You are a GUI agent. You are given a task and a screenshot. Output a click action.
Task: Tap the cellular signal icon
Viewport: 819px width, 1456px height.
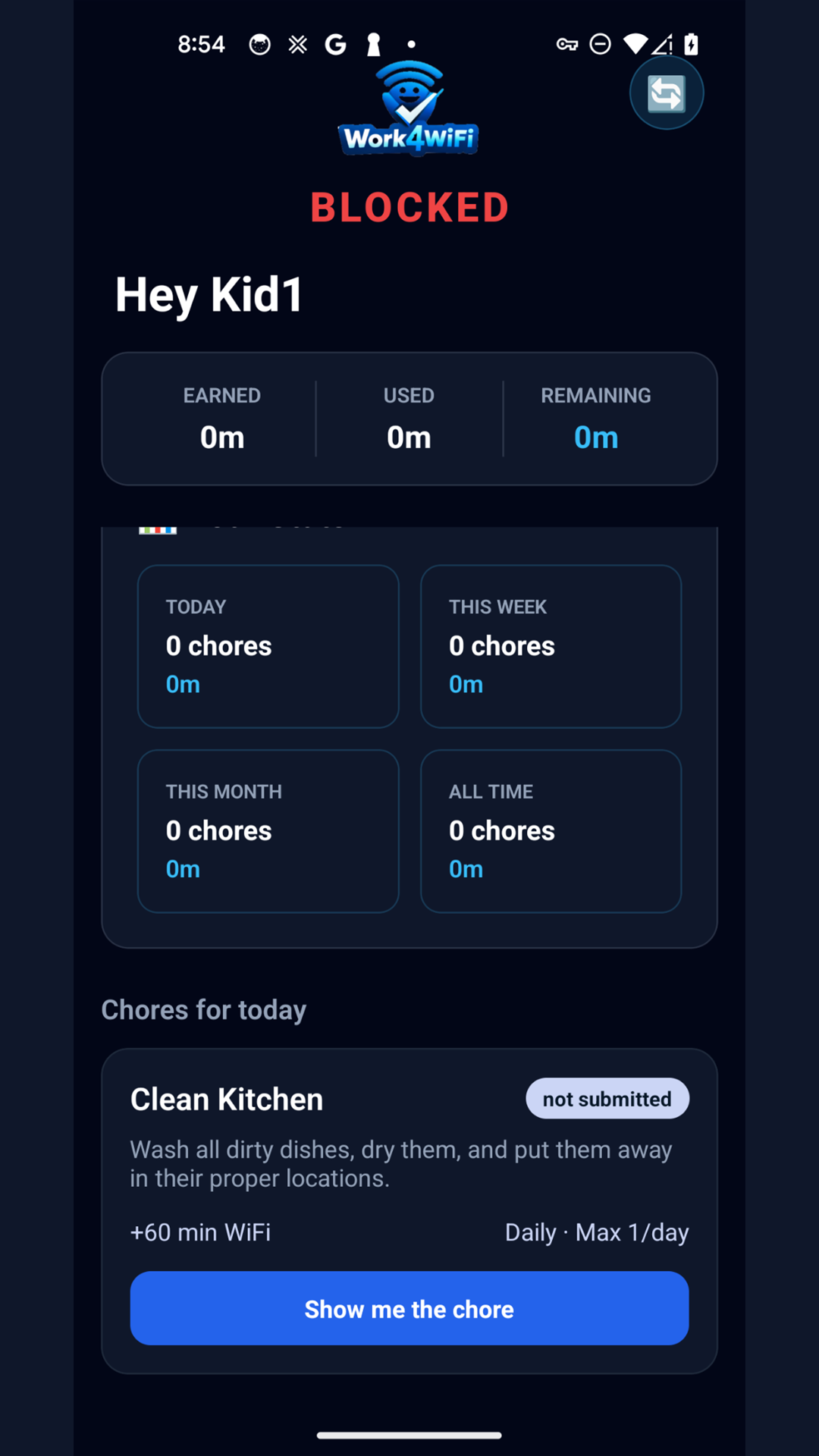[x=663, y=45]
